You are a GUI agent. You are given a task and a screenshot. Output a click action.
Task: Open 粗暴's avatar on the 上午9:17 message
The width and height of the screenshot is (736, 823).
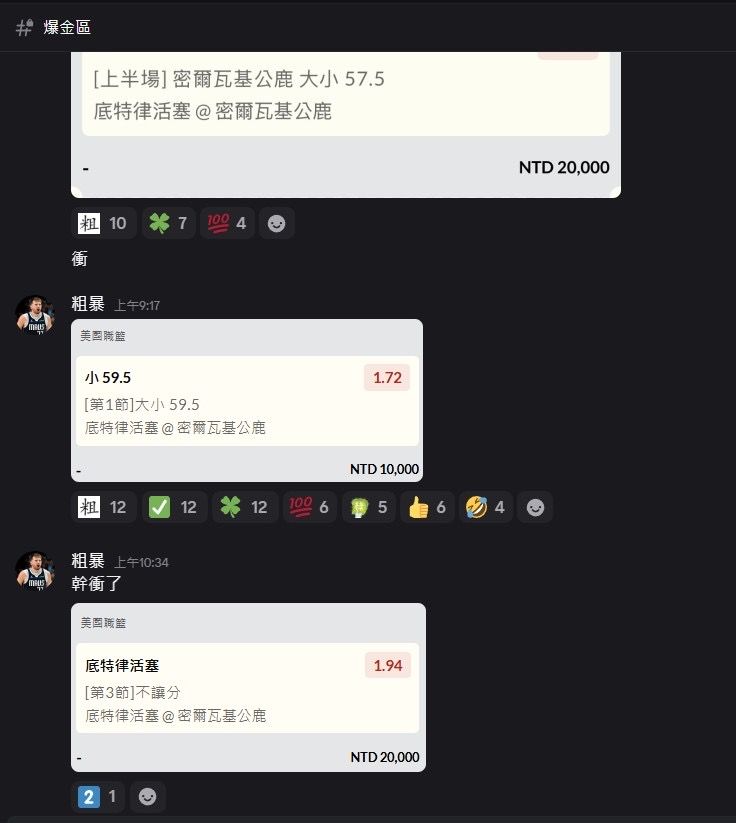(35, 315)
